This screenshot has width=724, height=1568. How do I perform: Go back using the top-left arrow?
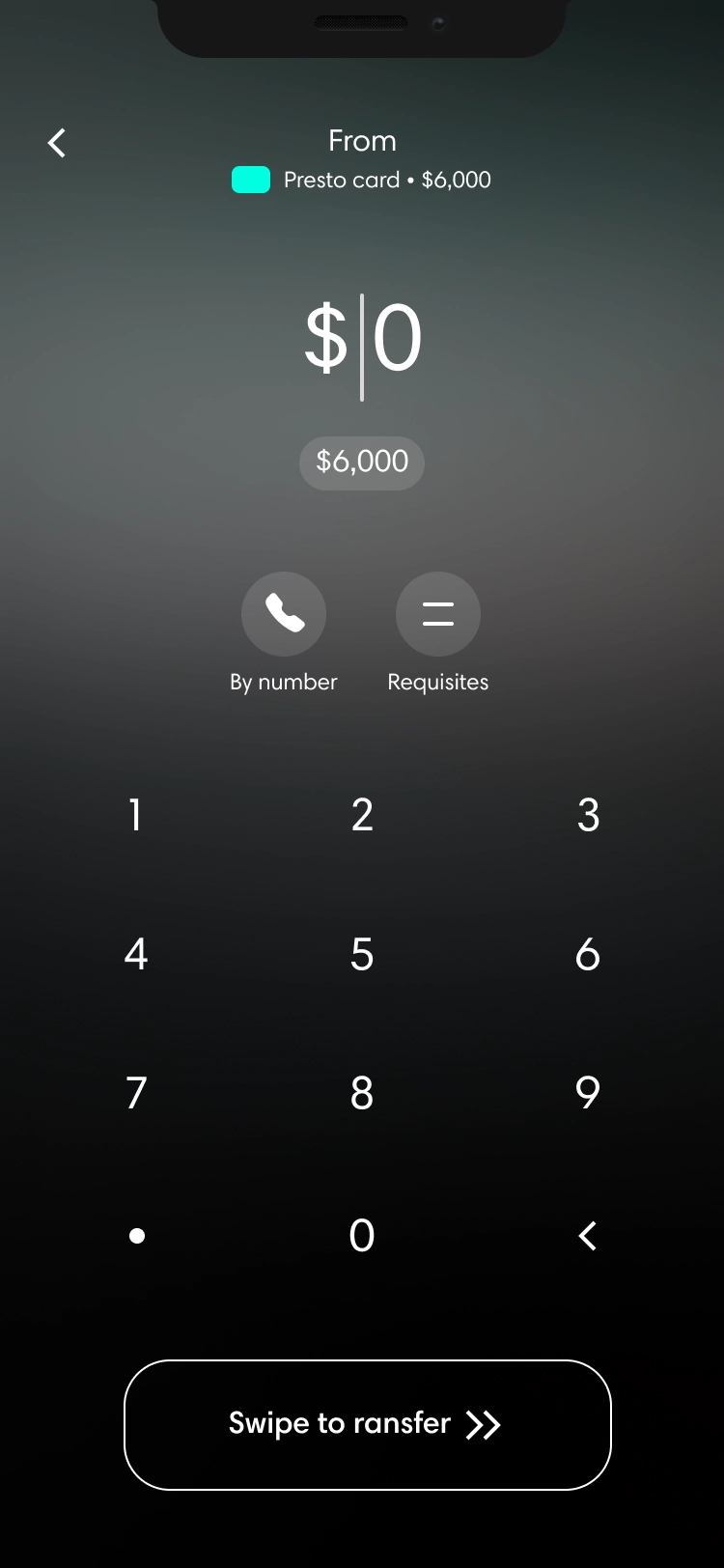tap(57, 143)
